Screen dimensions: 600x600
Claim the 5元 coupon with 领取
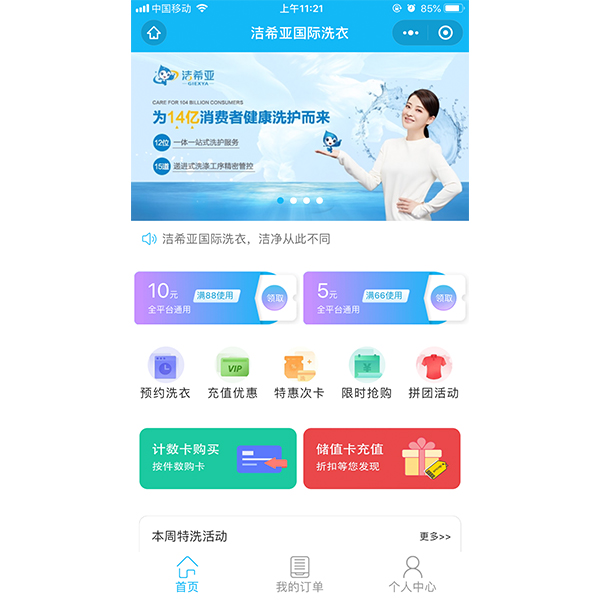pyautogui.click(x=443, y=298)
